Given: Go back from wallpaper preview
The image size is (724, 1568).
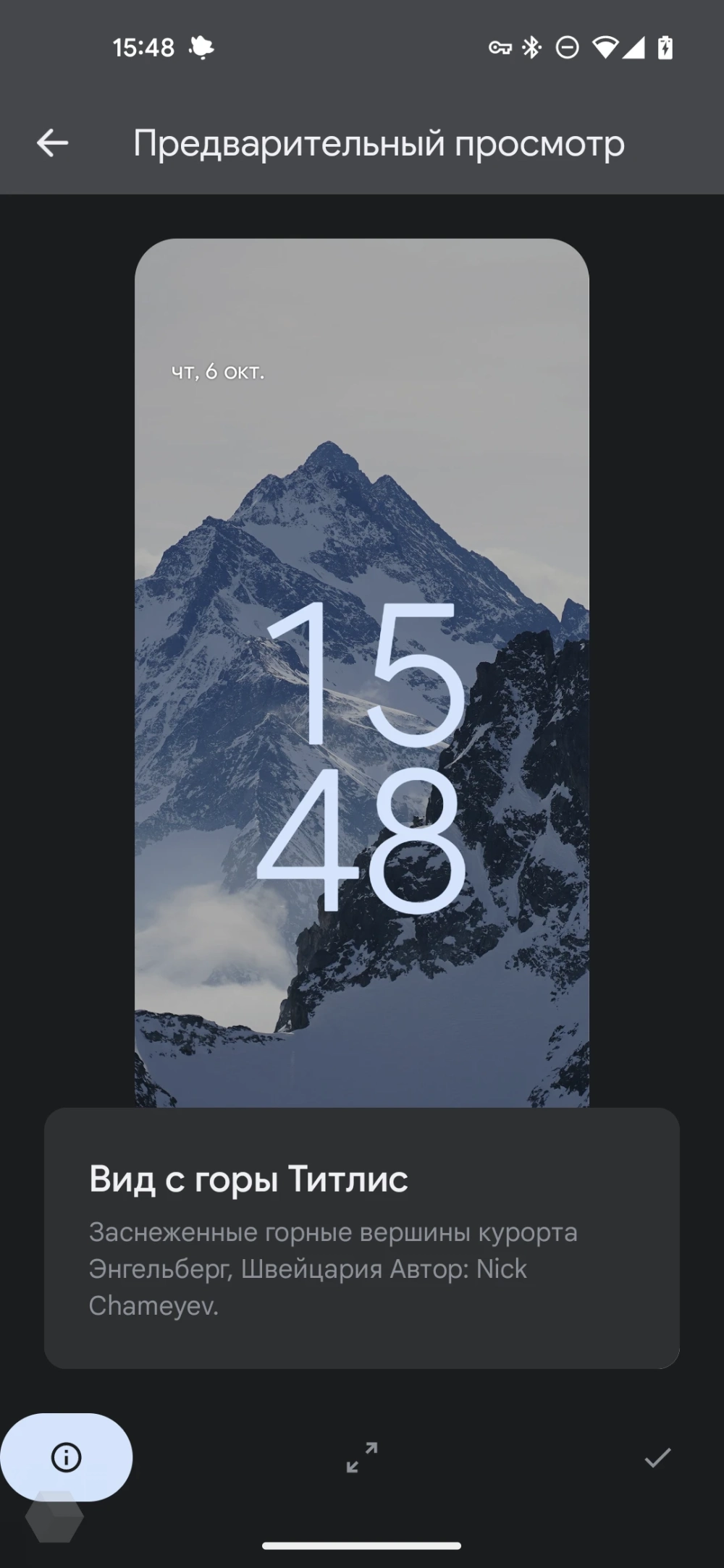Looking at the screenshot, I should (53, 143).
